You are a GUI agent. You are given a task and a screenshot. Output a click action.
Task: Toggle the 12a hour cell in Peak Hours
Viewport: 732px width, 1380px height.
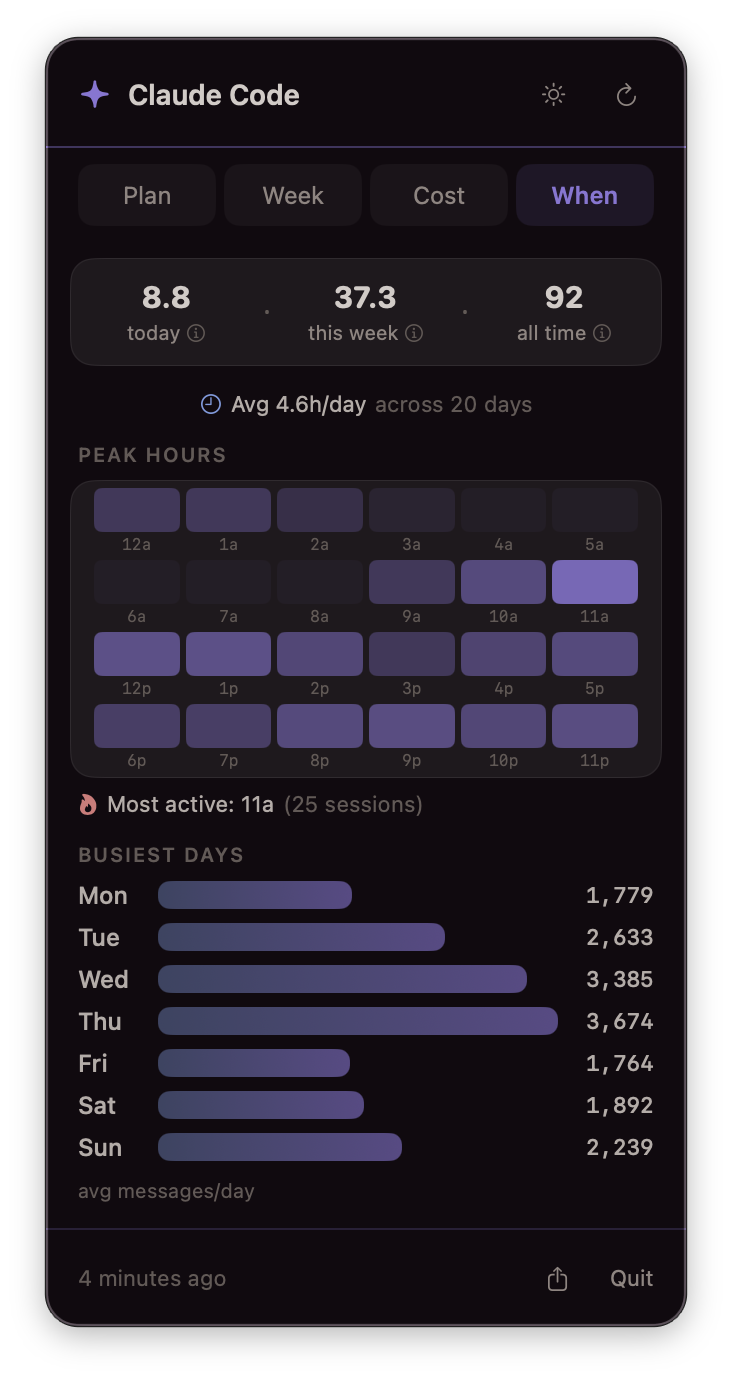tap(136, 509)
